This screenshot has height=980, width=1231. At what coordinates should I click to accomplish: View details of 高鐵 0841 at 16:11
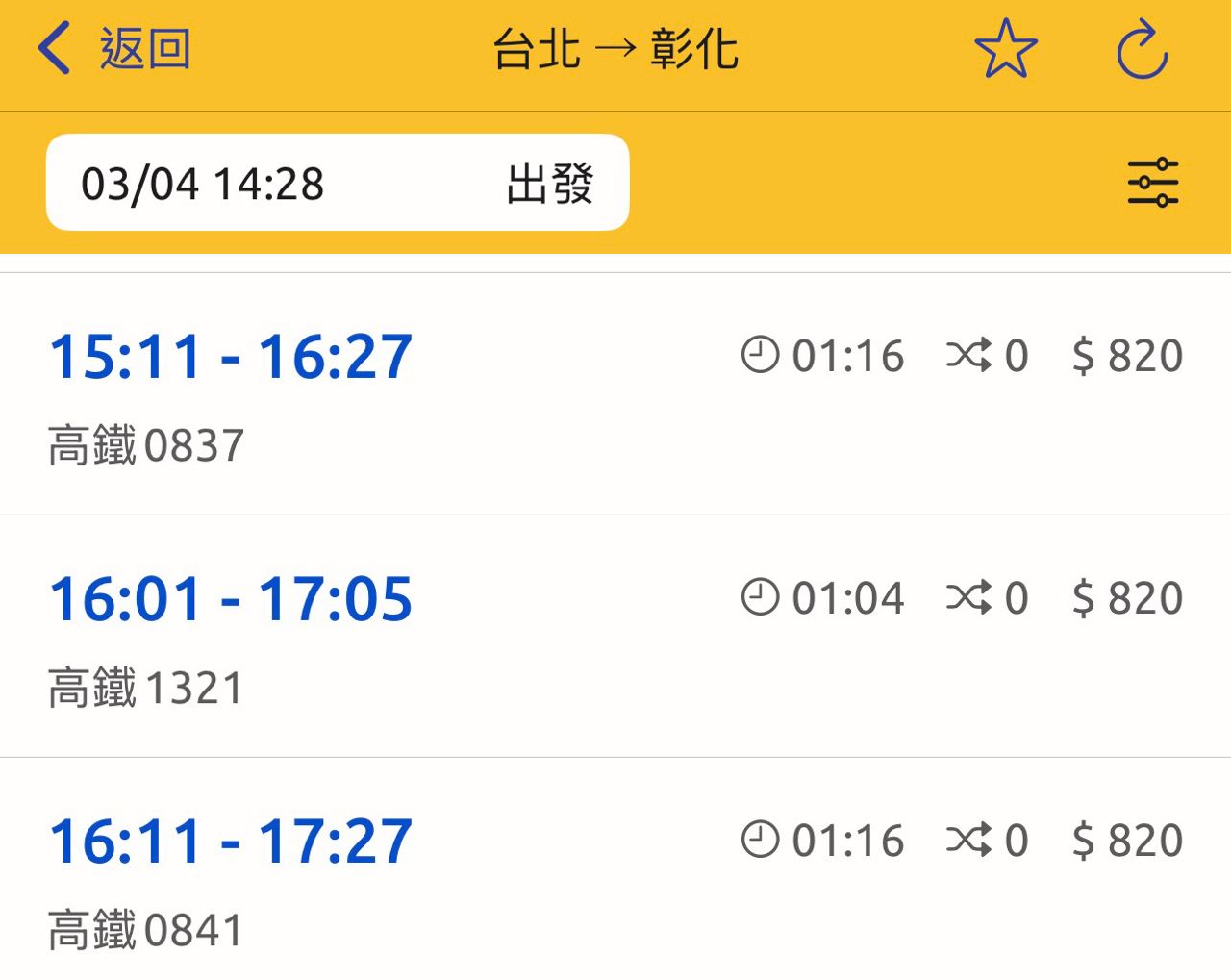615,877
